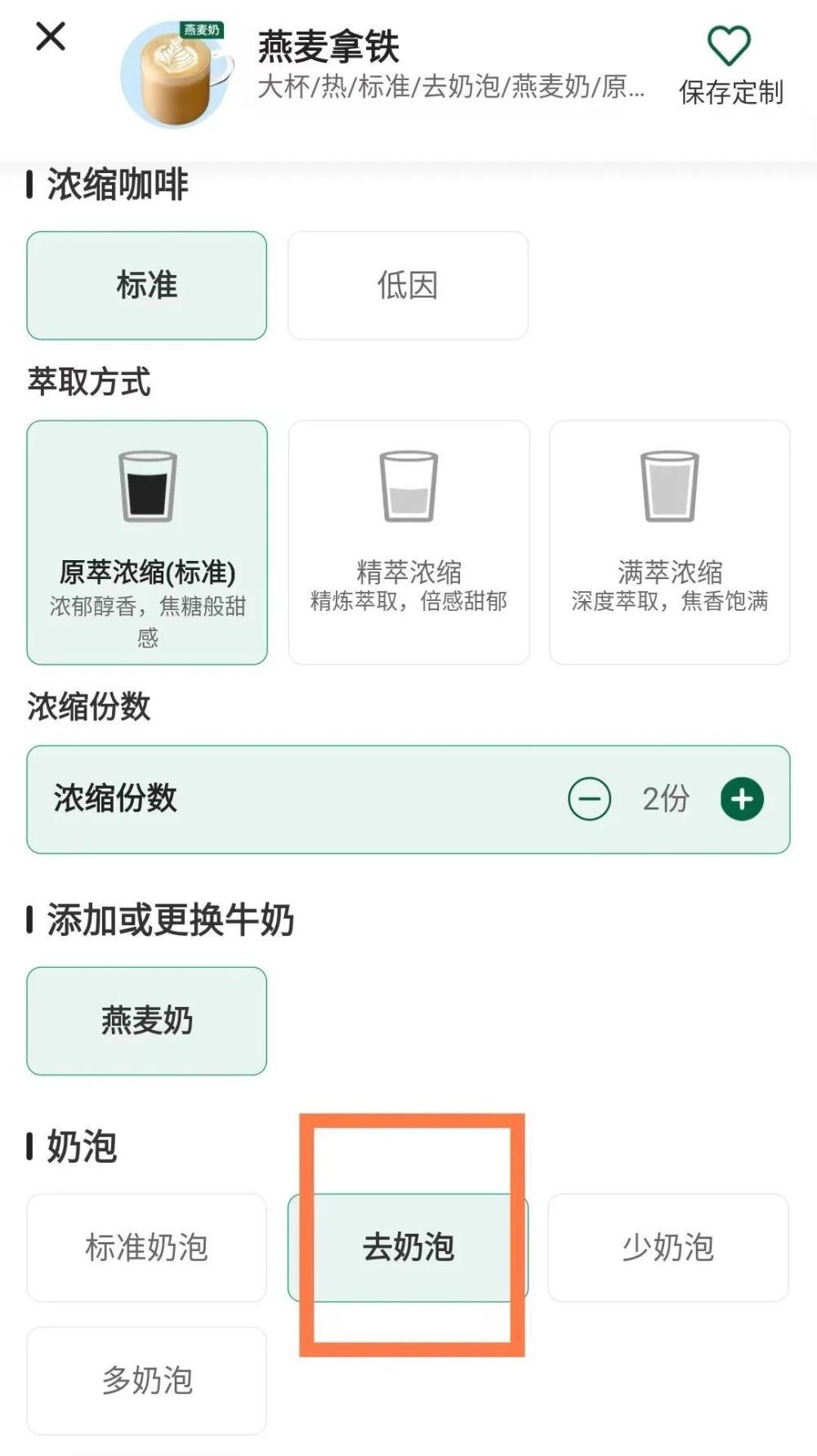Pick 精萃浓缩 extraction method

coord(408,542)
